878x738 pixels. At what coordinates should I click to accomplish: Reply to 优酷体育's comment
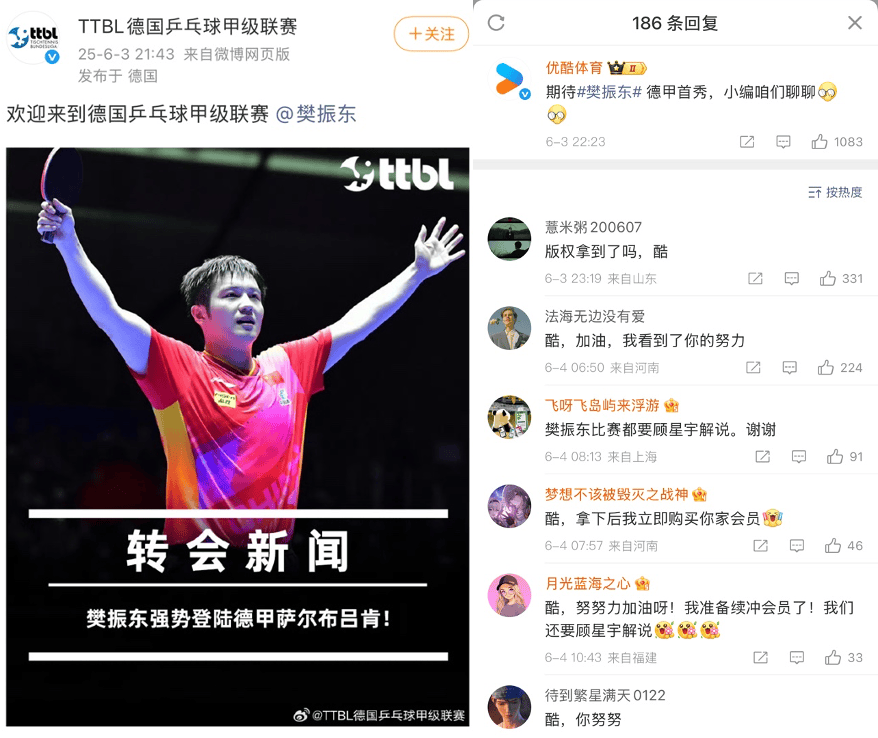click(x=783, y=142)
